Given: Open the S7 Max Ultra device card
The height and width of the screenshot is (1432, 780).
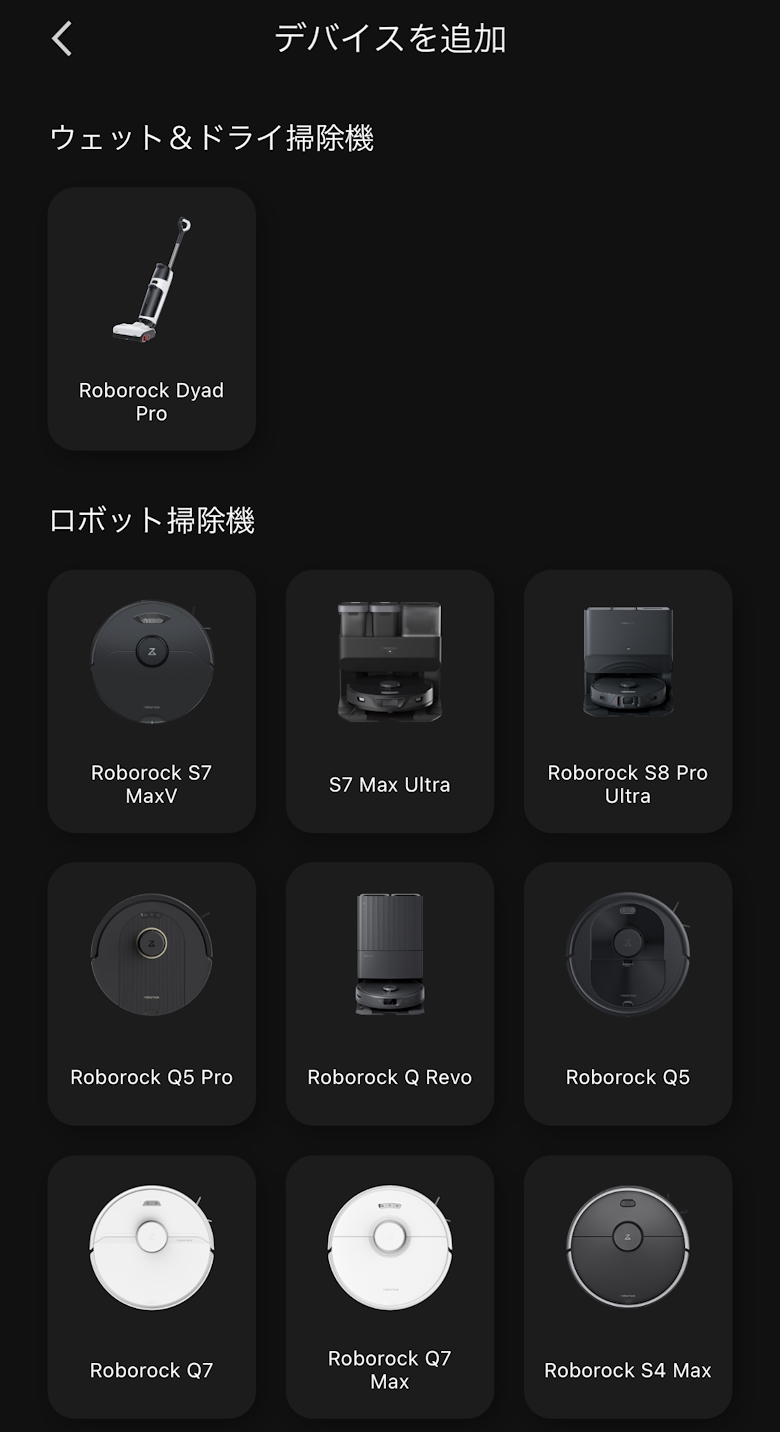Looking at the screenshot, I should click(390, 701).
